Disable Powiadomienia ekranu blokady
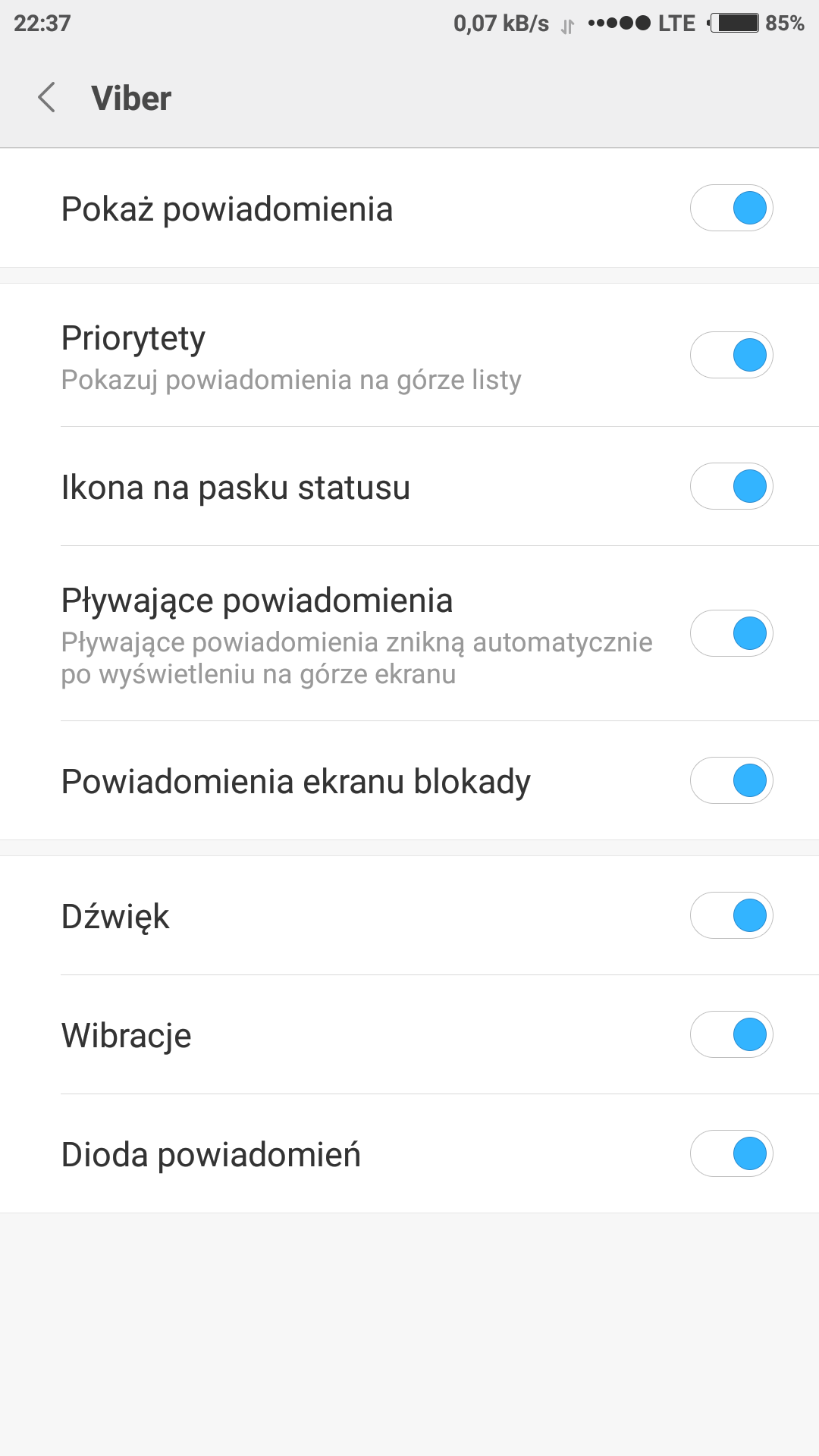The width and height of the screenshot is (819, 1456). [731, 780]
